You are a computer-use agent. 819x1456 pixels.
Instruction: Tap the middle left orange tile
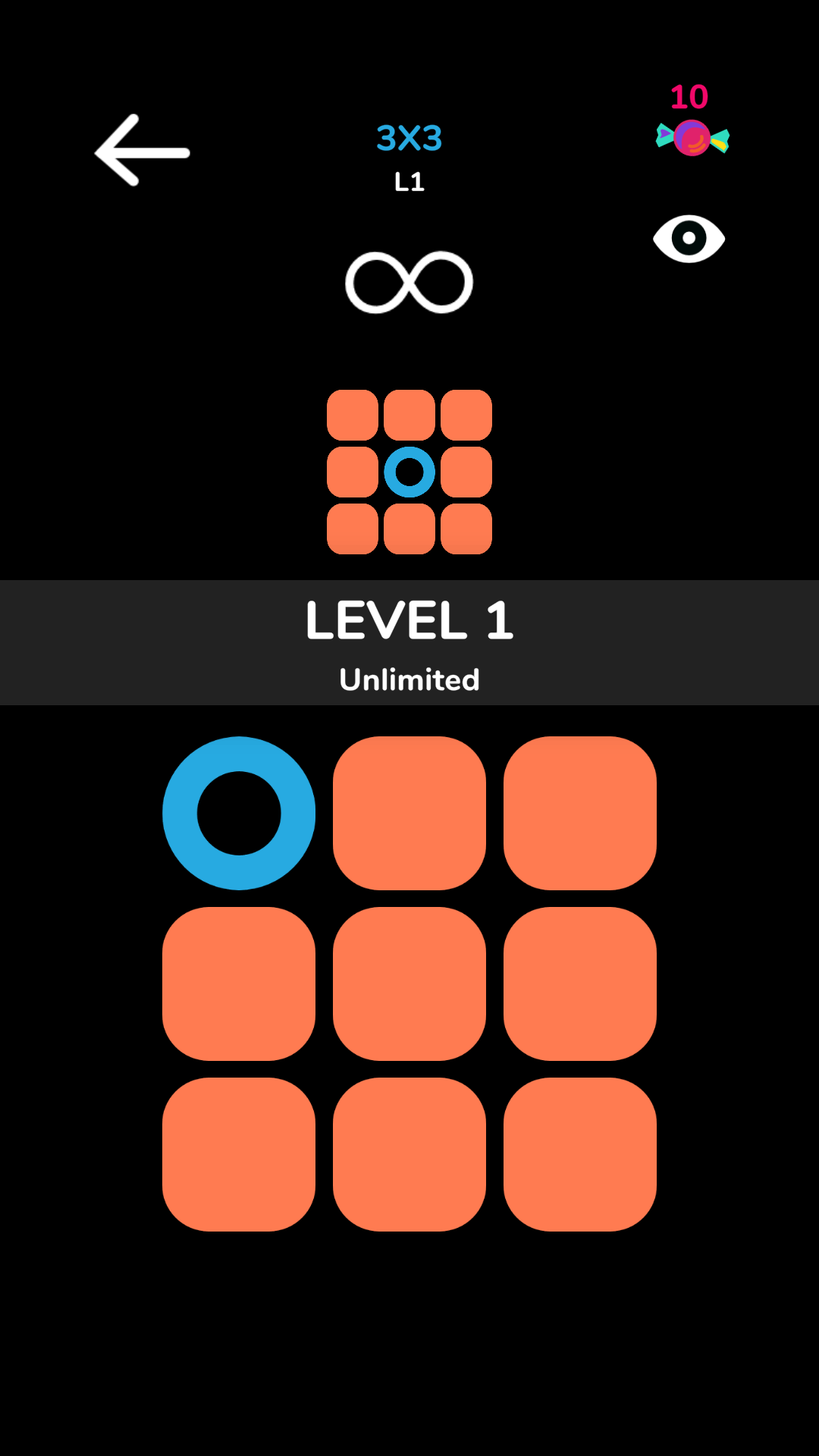point(239,984)
